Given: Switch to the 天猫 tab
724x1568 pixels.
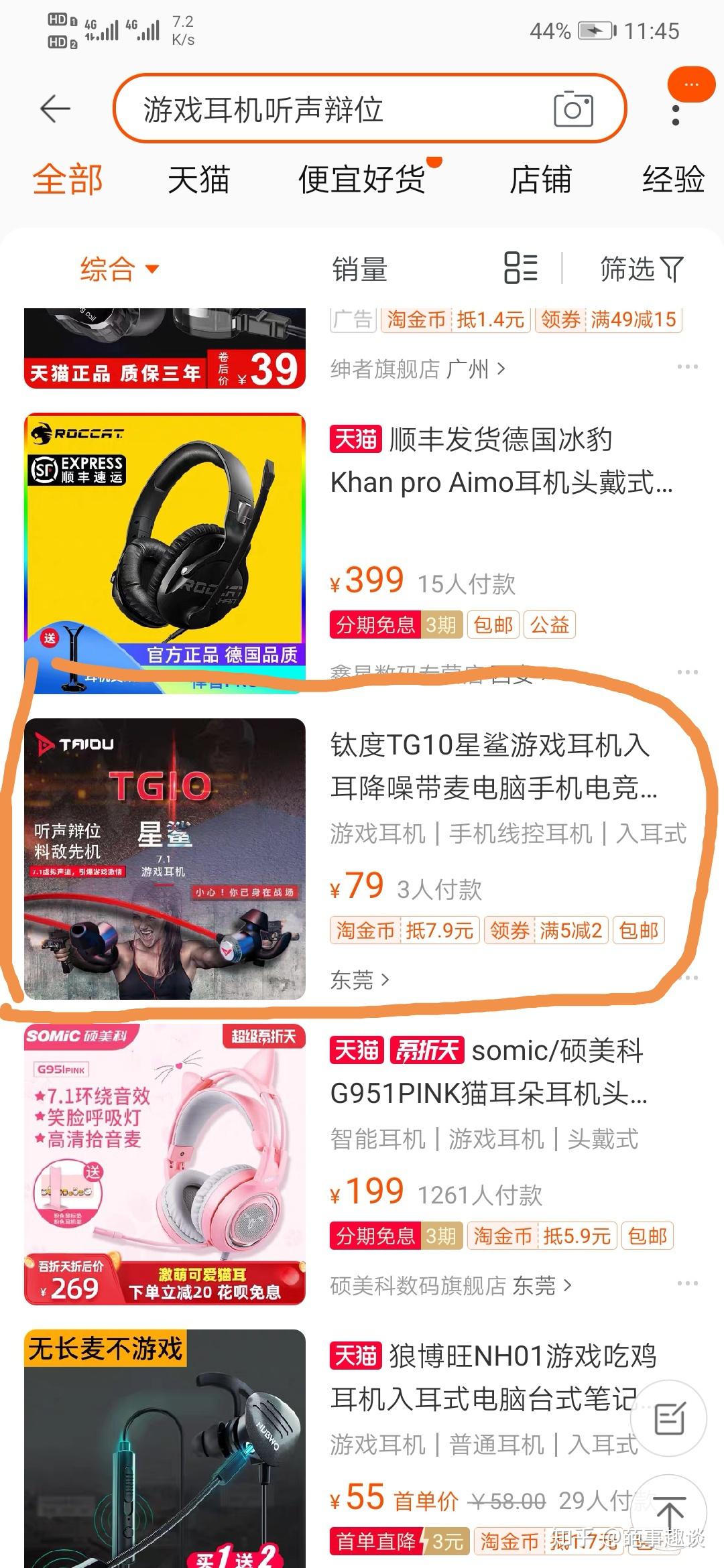Looking at the screenshot, I should click(198, 180).
